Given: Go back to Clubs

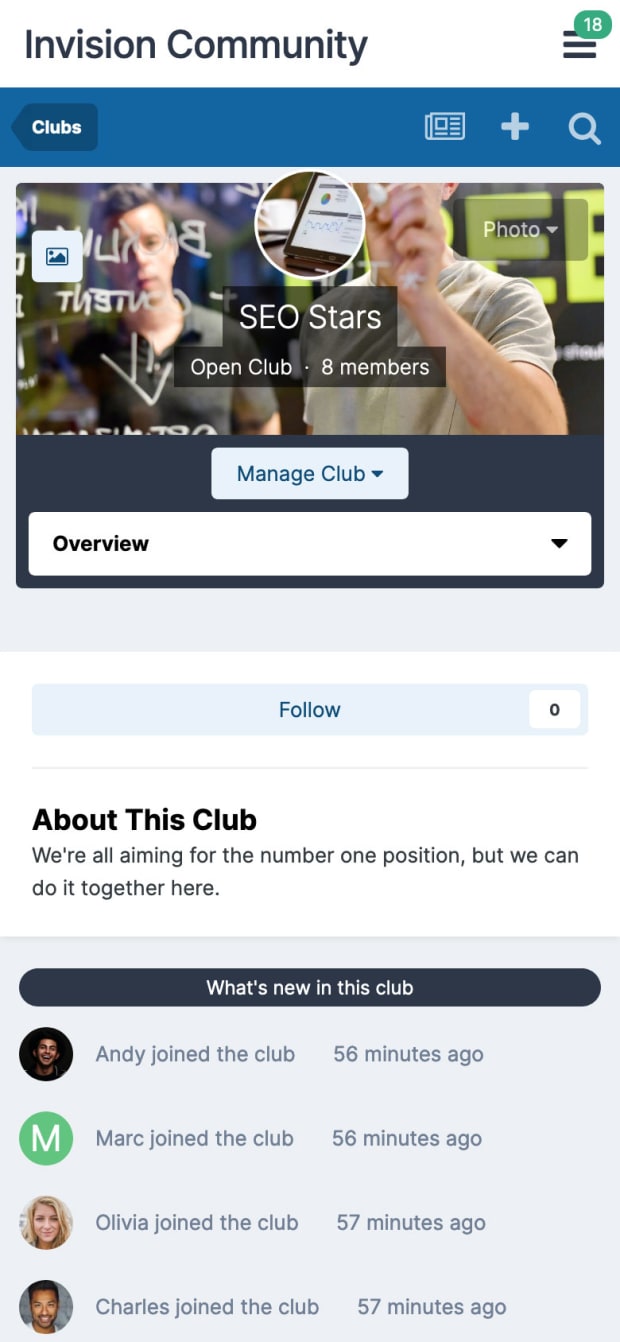Looking at the screenshot, I should pos(55,127).
